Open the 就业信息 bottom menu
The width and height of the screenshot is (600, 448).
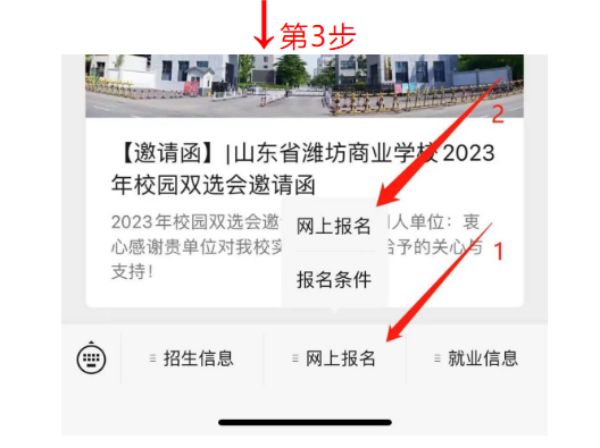pyautogui.click(x=476, y=359)
